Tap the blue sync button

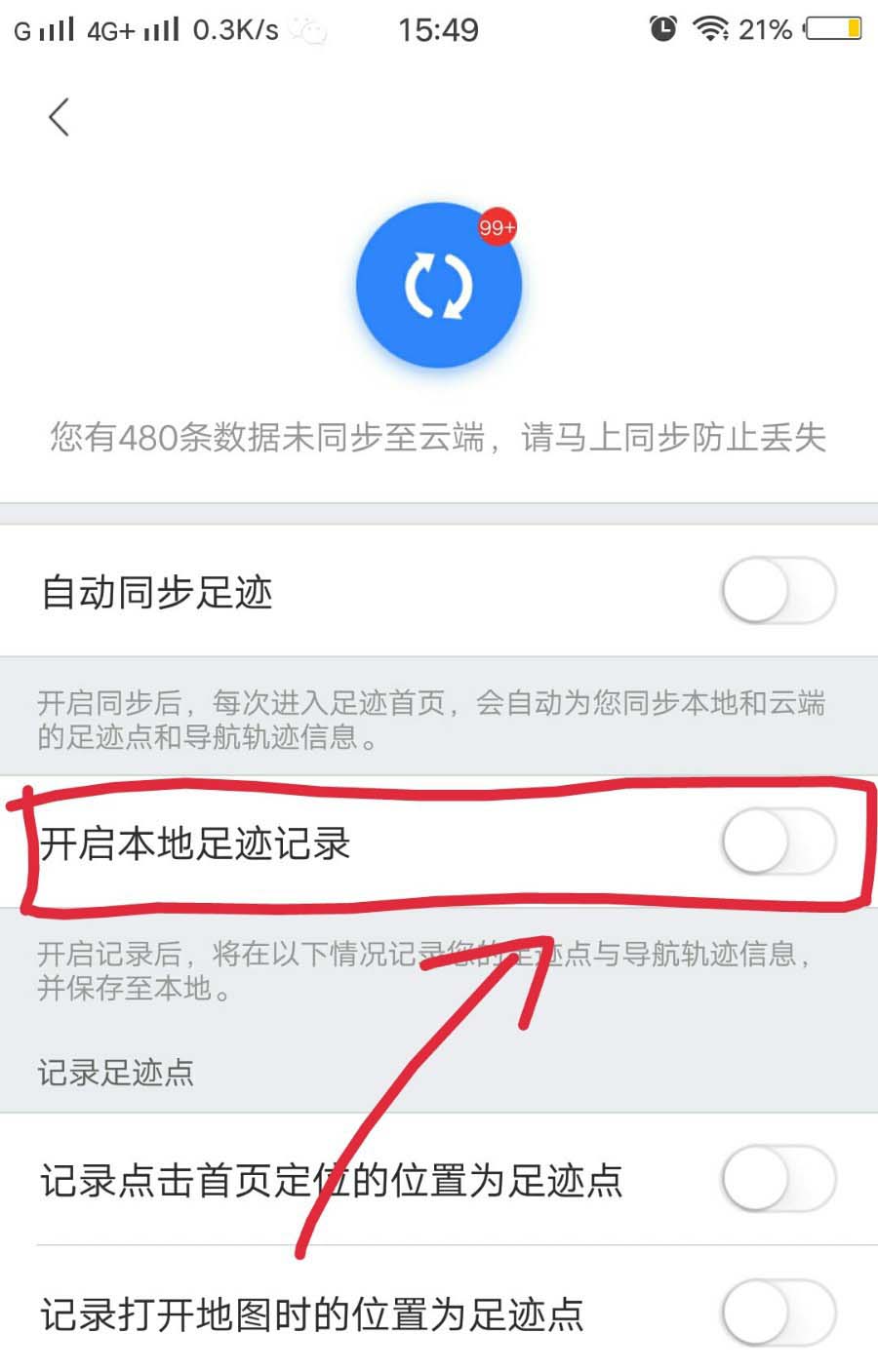tap(438, 286)
